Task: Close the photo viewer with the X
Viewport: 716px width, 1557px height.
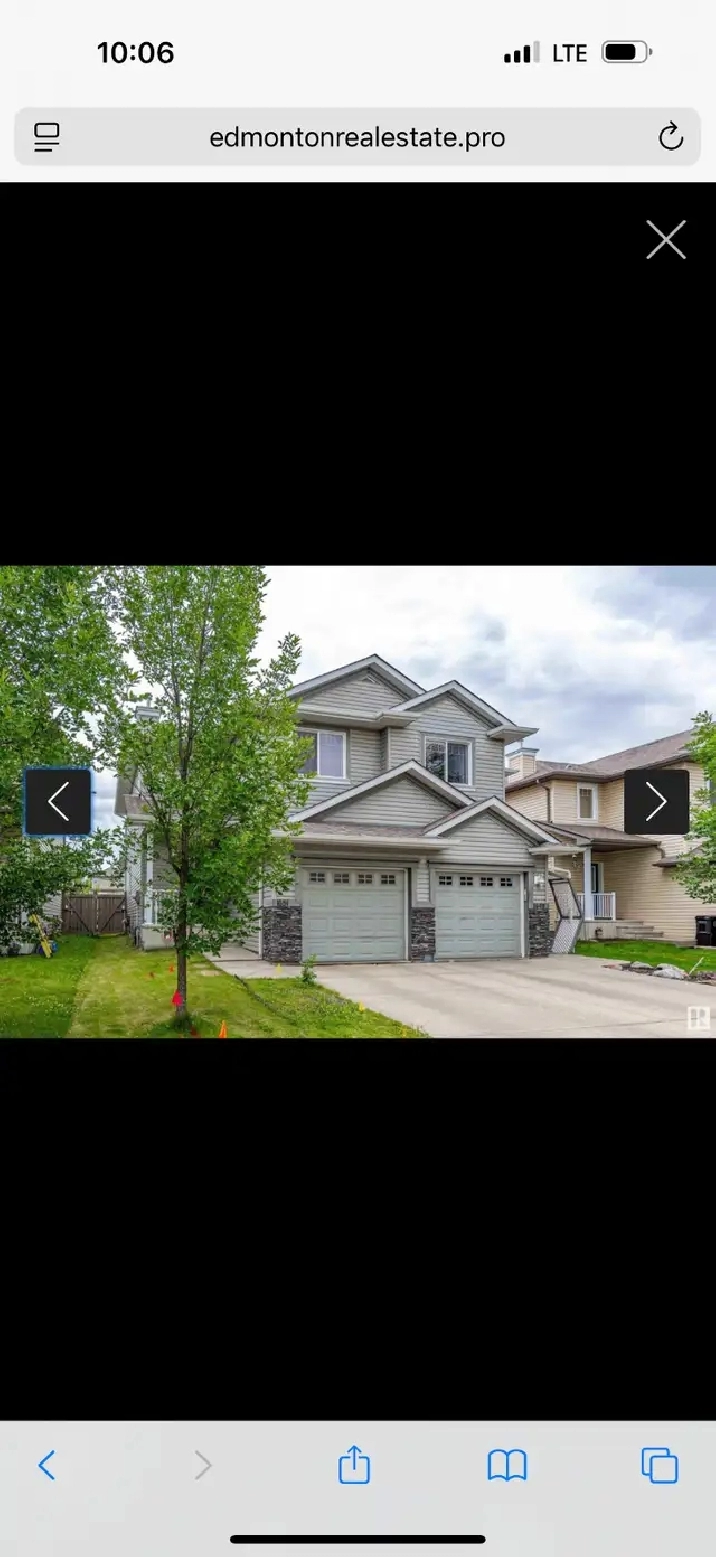Action: [666, 240]
